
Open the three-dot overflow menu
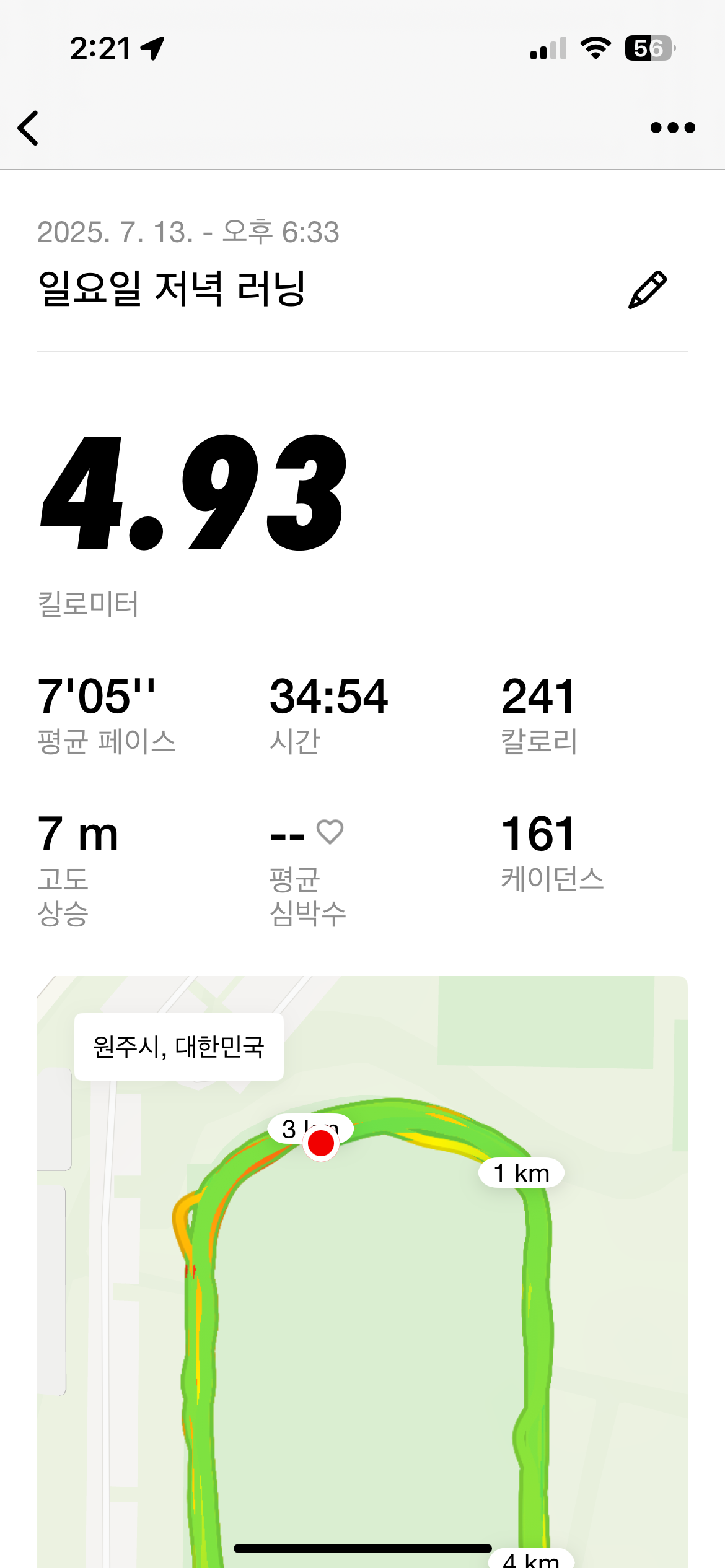click(672, 128)
